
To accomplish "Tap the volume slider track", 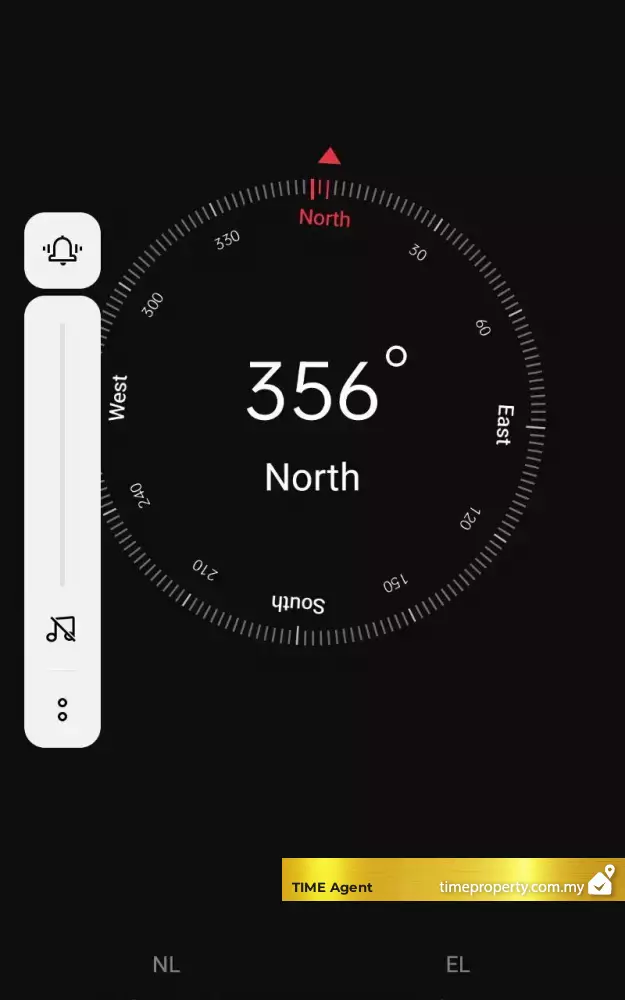I will [62, 455].
